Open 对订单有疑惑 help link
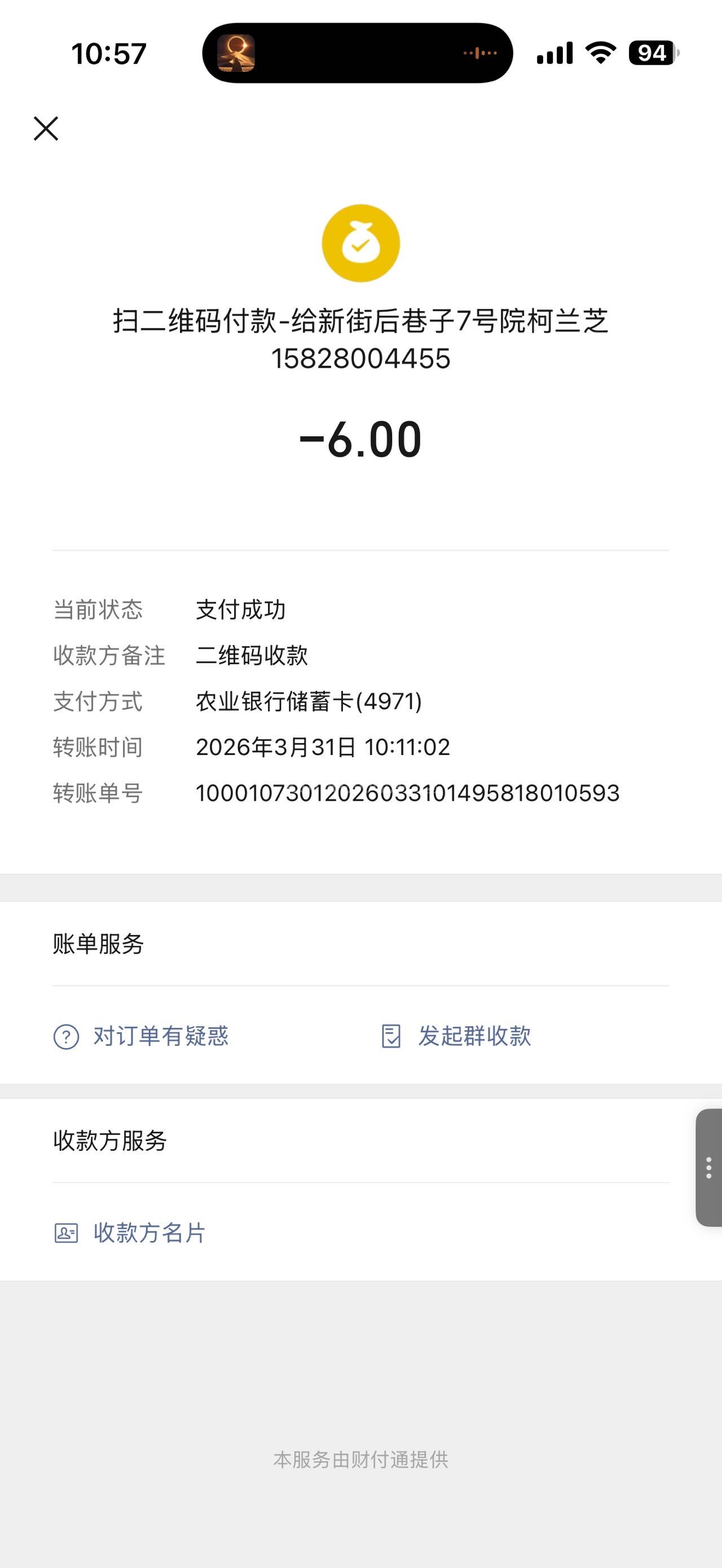The height and width of the screenshot is (1568, 722). click(x=141, y=1036)
